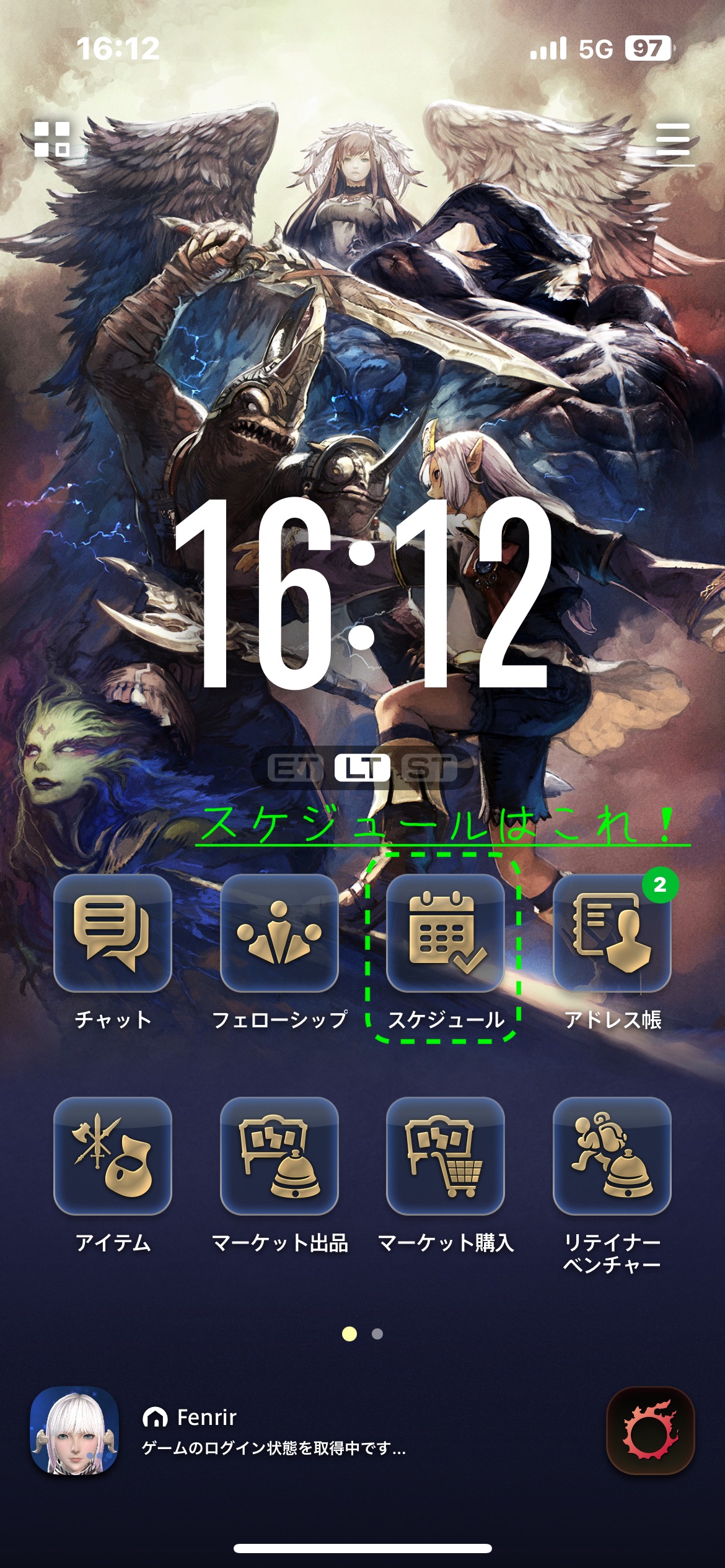
Task: Open the widget grid icon
Action: [x=52, y=139]
